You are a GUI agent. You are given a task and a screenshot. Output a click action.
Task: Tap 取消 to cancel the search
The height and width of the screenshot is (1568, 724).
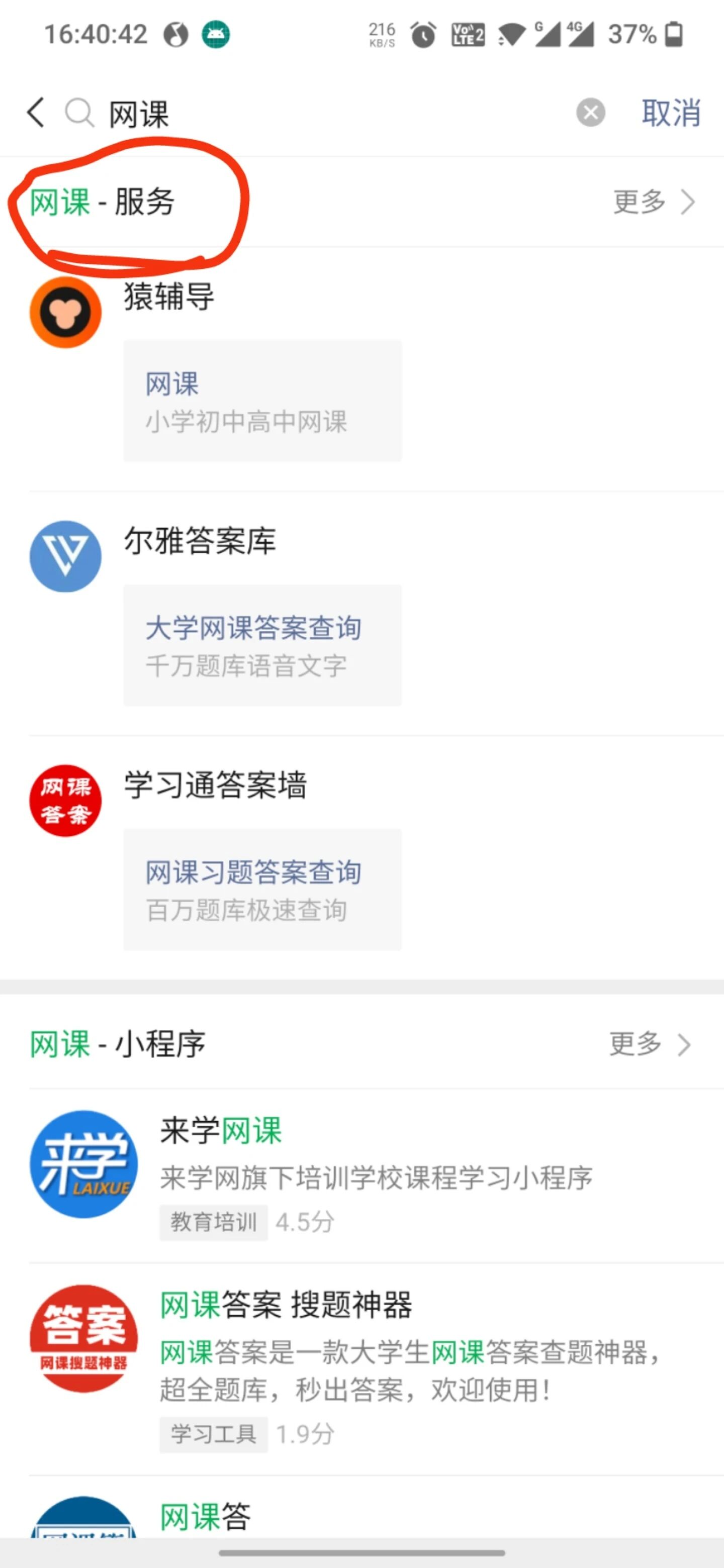coord(671,113)
